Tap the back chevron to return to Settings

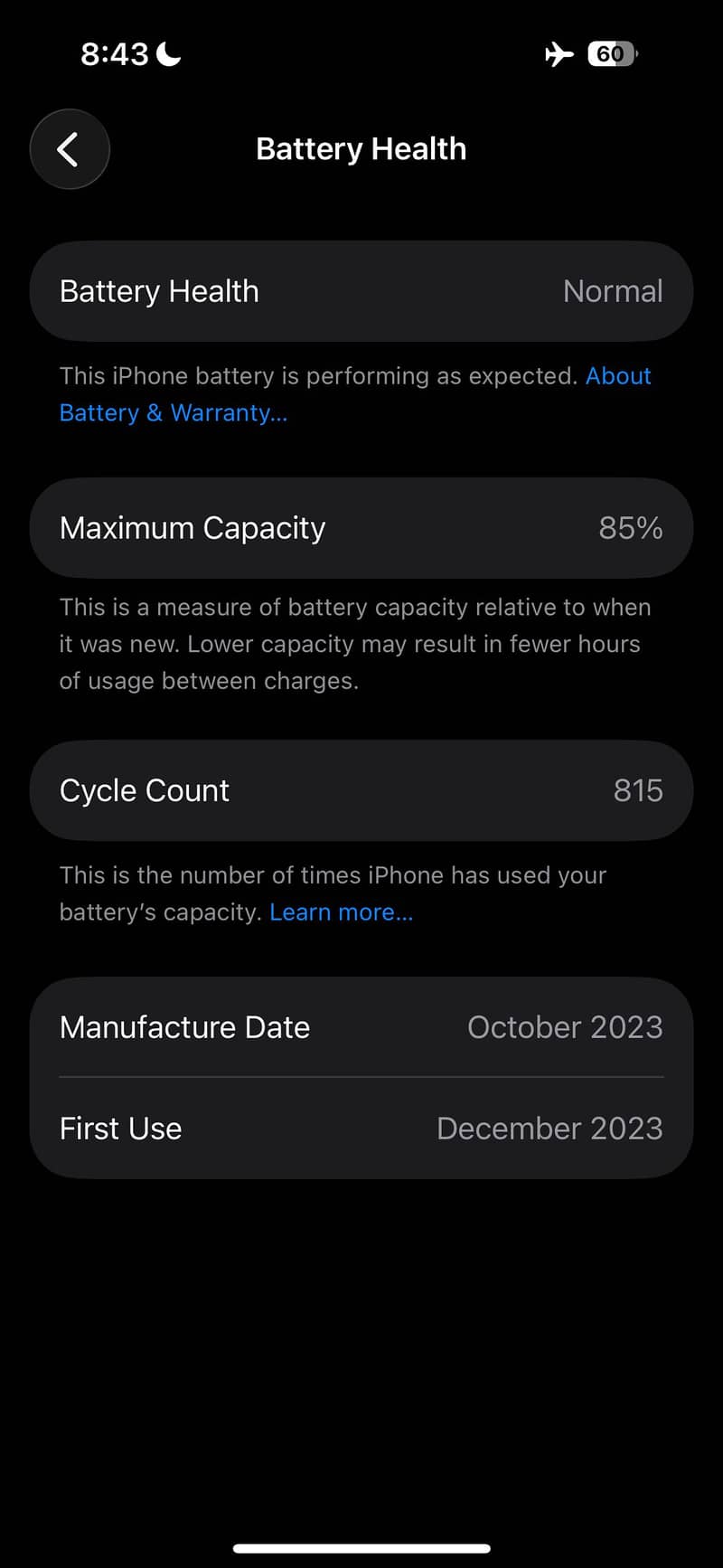pos(70,149)
